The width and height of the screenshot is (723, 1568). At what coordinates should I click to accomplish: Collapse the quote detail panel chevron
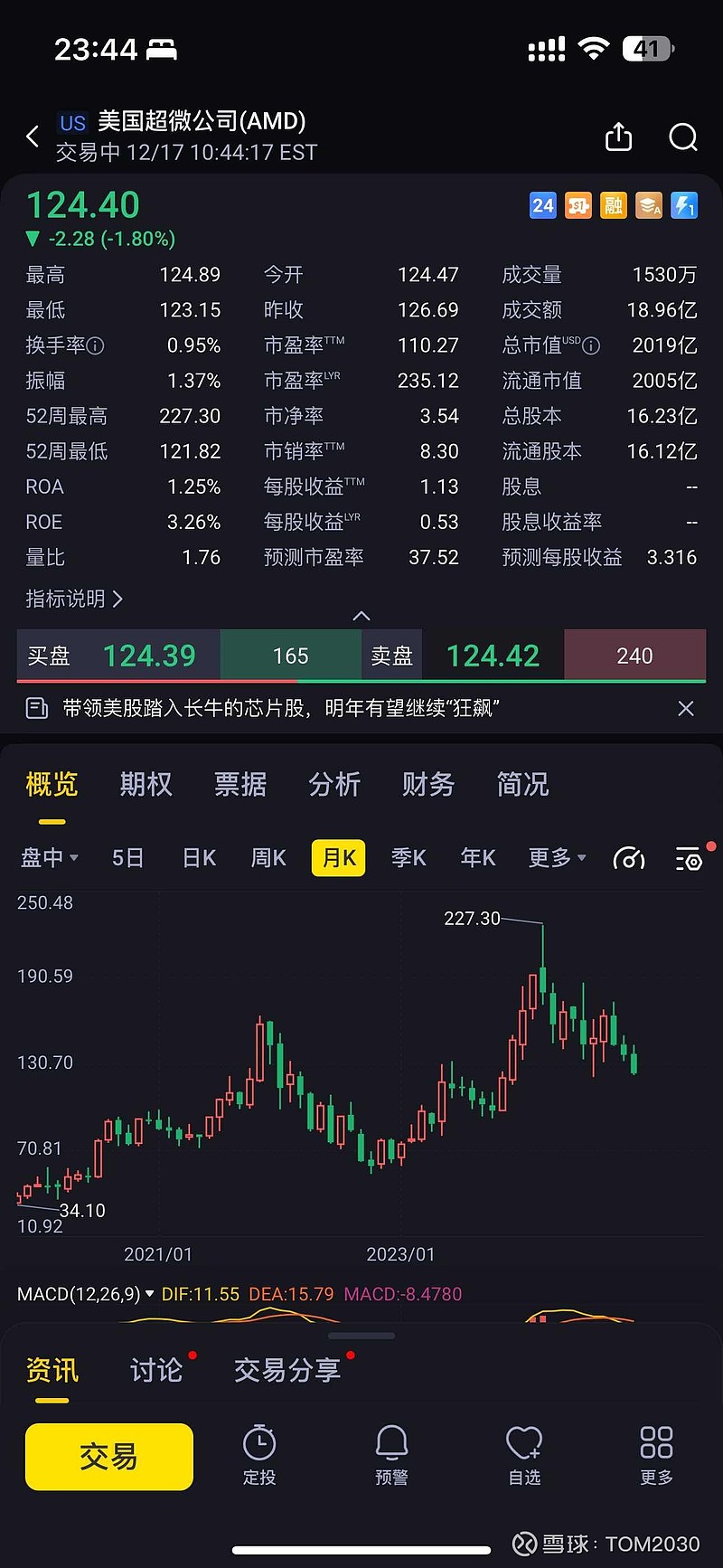click(361, 615)
